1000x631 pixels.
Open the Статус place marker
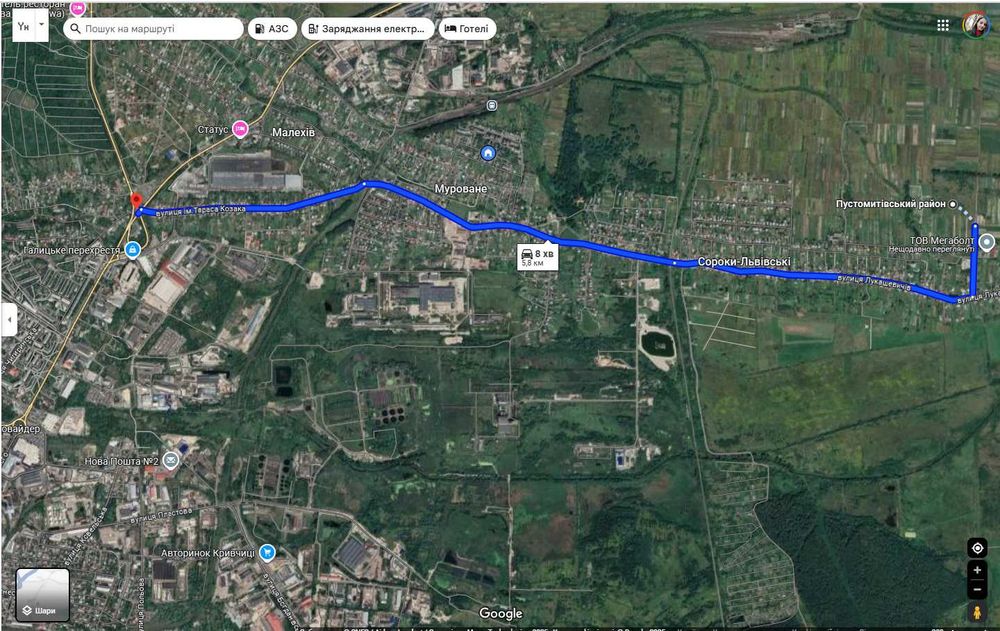tap(240, 129)
